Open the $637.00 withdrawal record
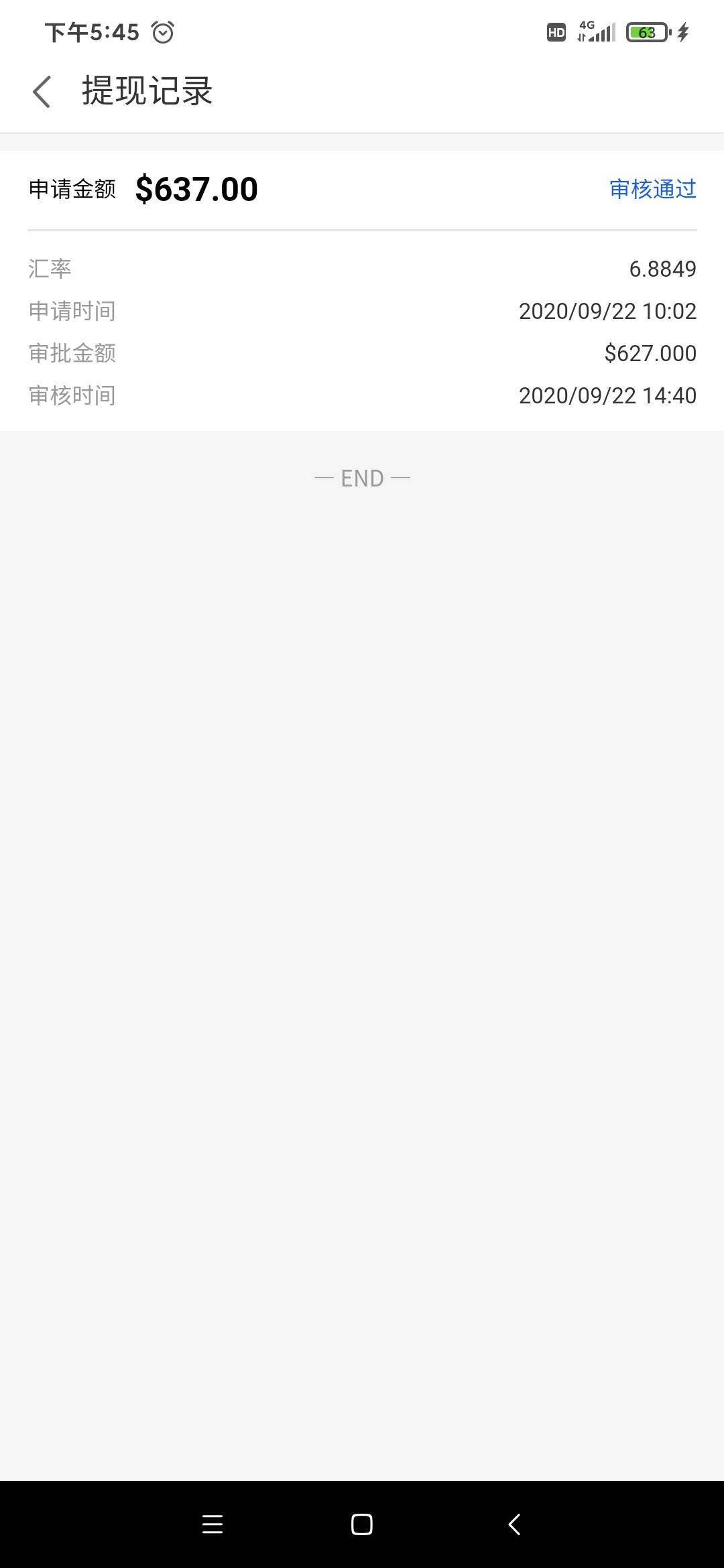The height and width of the screenshot is (1568, 724). click(x=362, y=291)
